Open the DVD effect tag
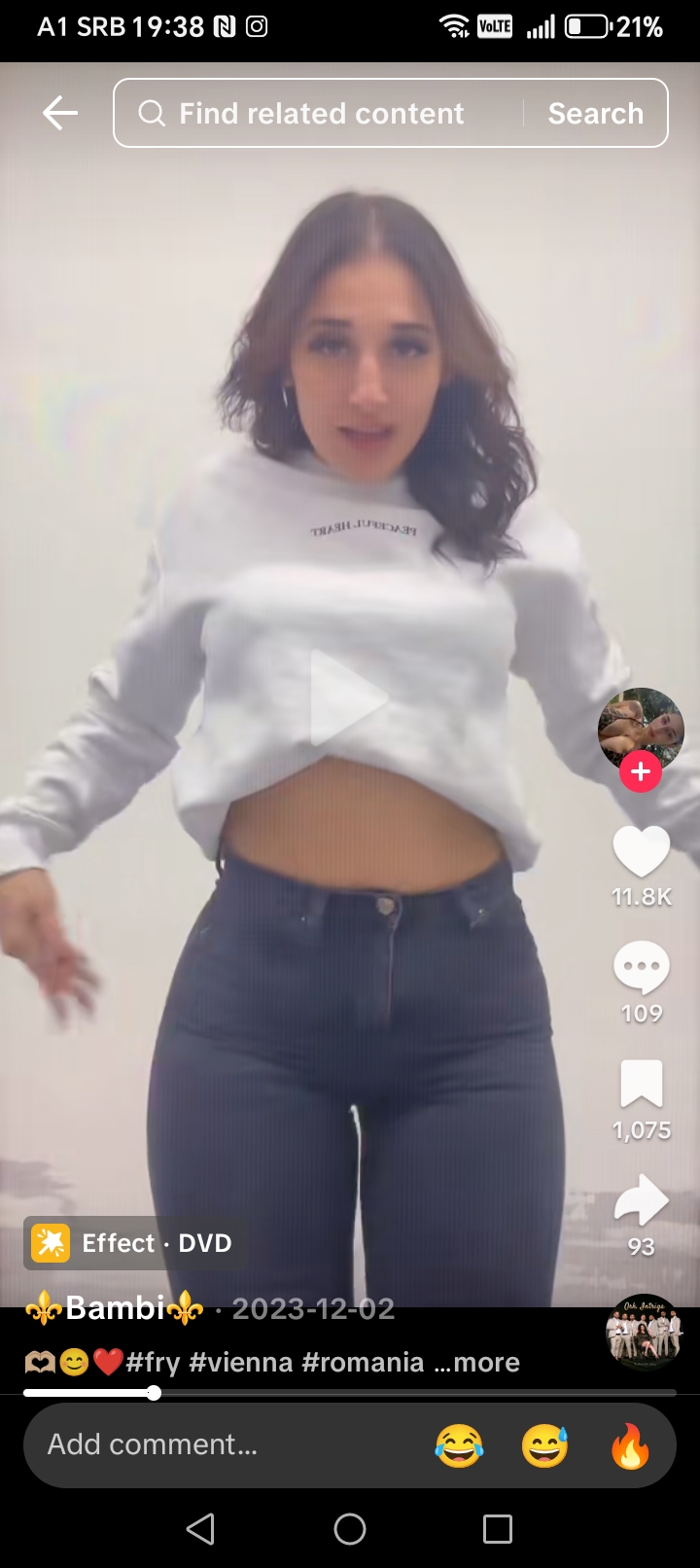700x1568 pixels. tap(132, 1243)
